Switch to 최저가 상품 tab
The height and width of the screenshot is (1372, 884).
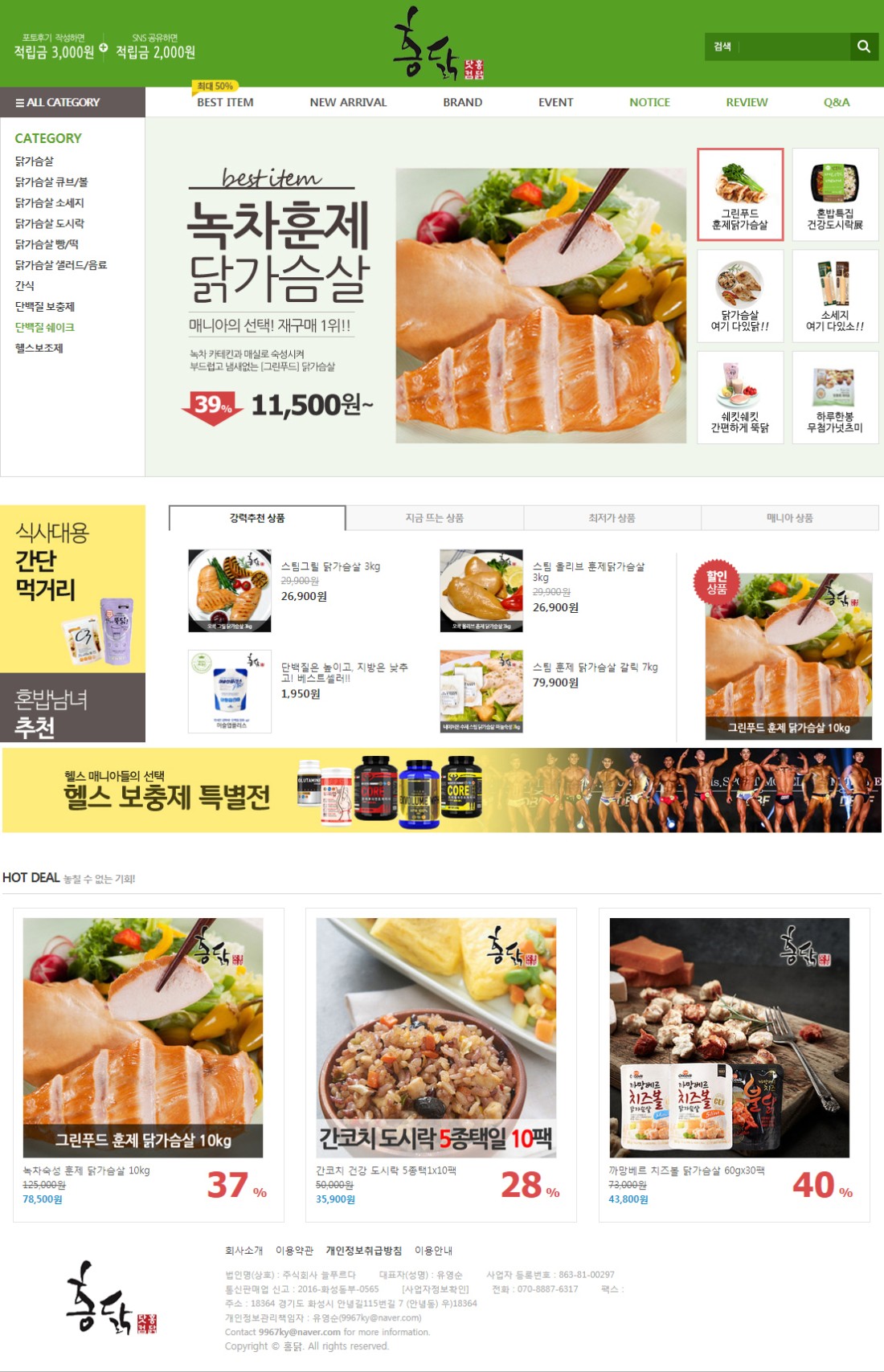(612, 518)
